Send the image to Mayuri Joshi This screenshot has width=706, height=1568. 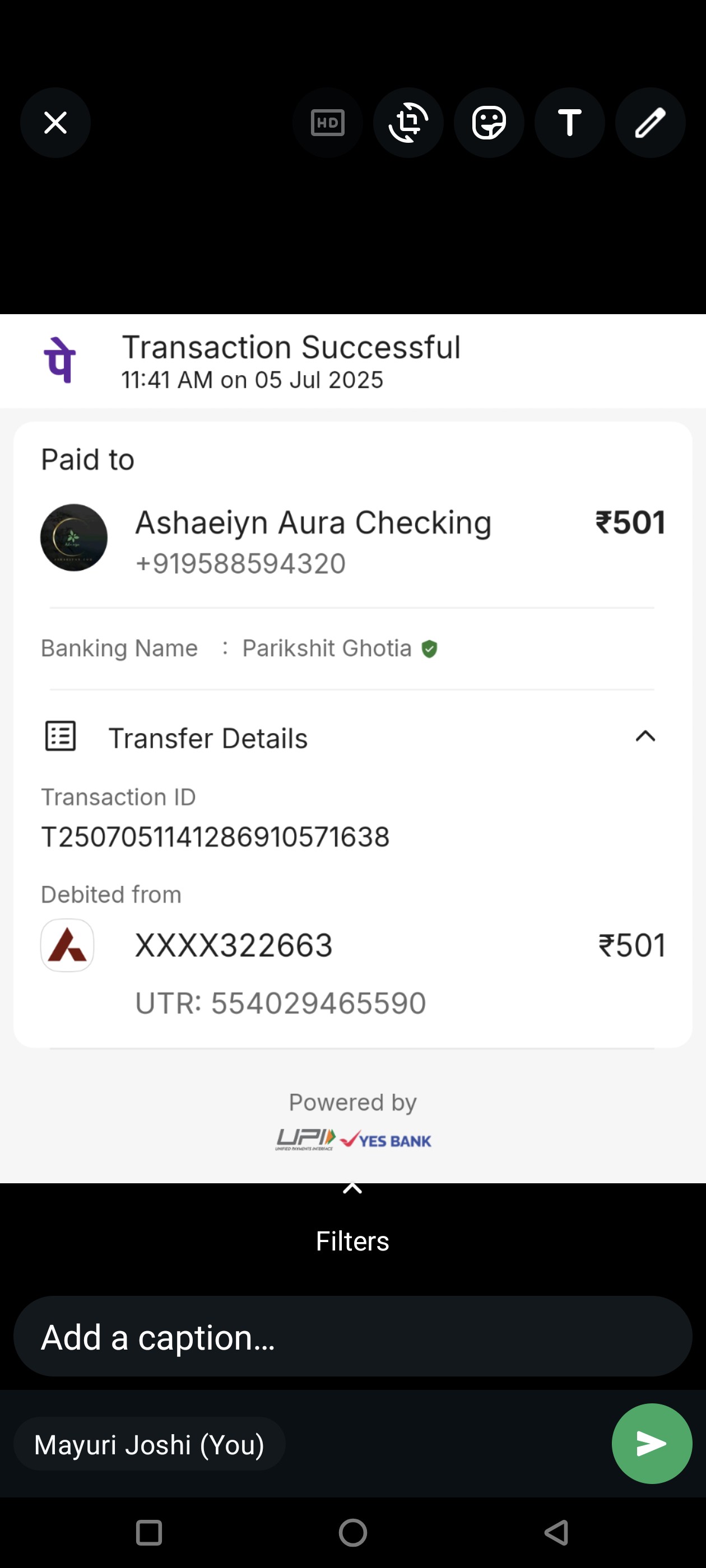pos(652,1444)
